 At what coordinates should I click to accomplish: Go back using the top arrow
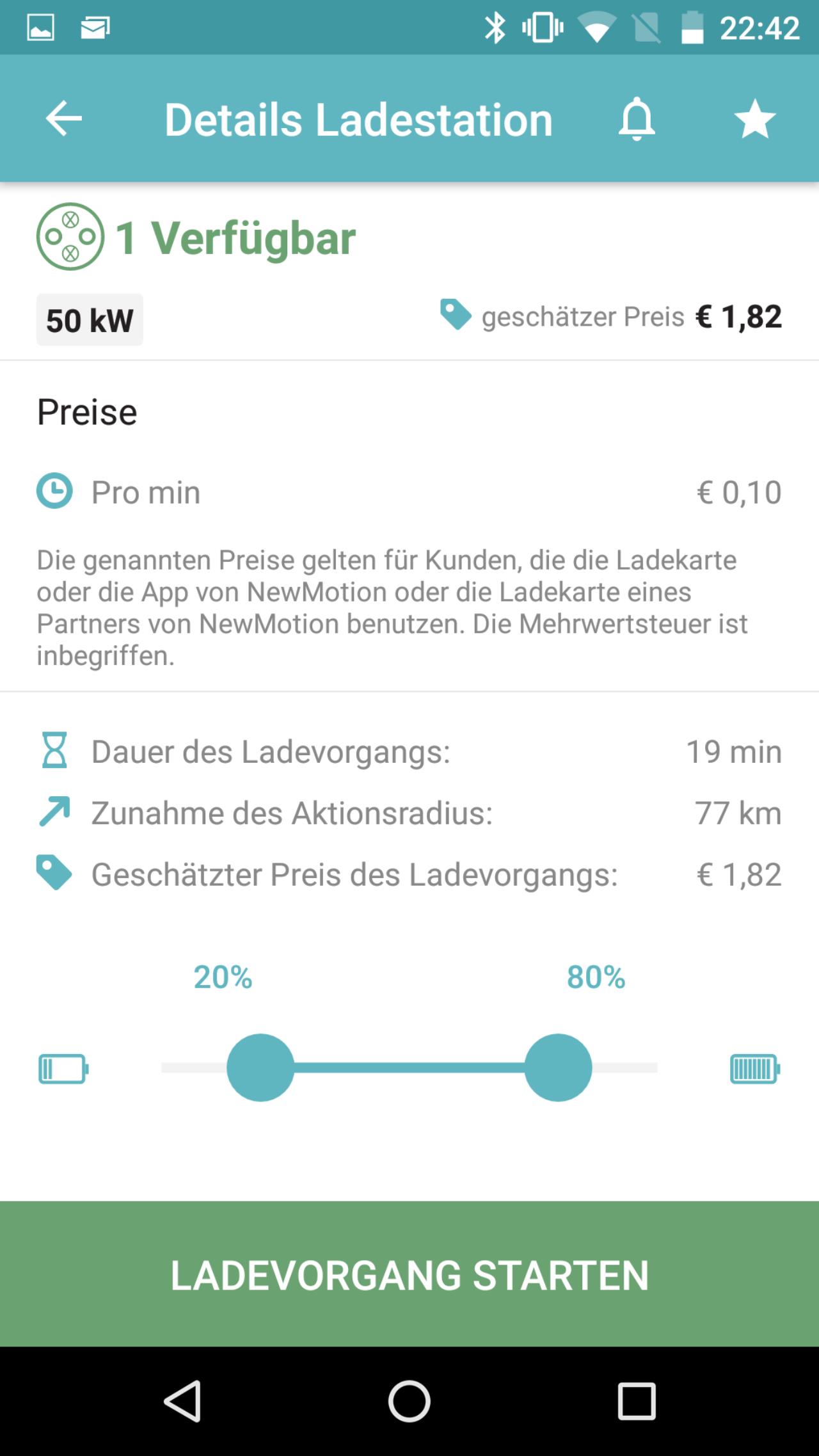63,118
